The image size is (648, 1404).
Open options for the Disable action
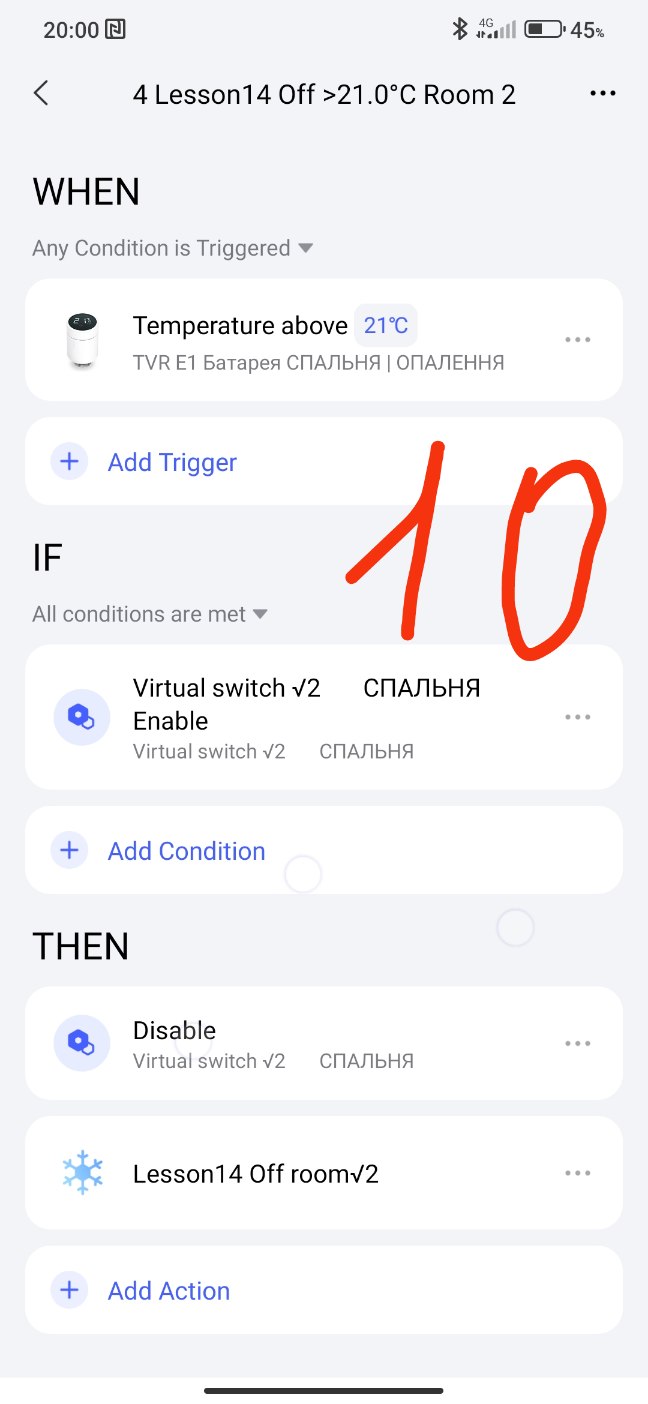point(578,1044)
